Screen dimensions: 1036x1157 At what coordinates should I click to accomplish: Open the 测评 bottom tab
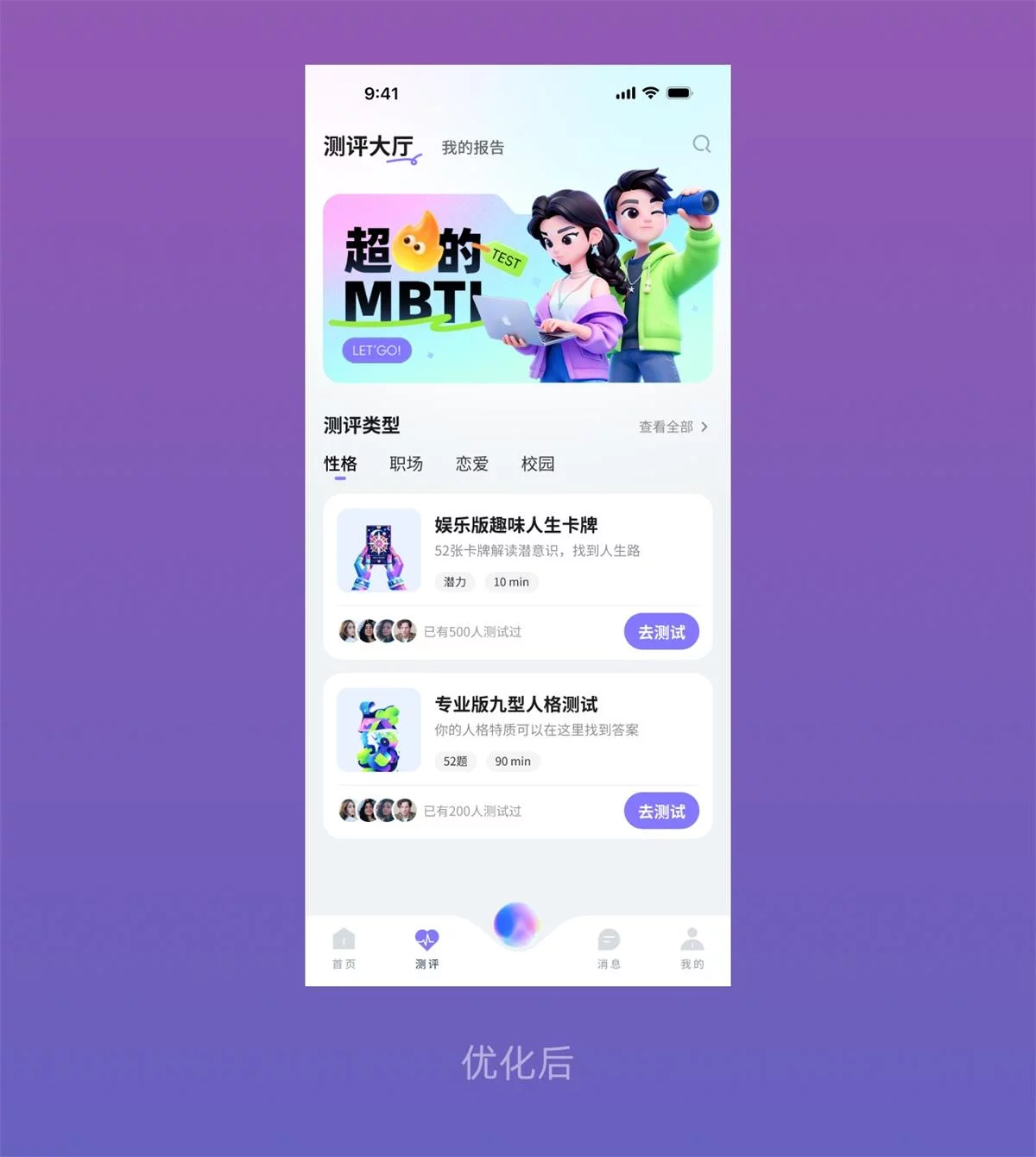(x=426, y=948)
